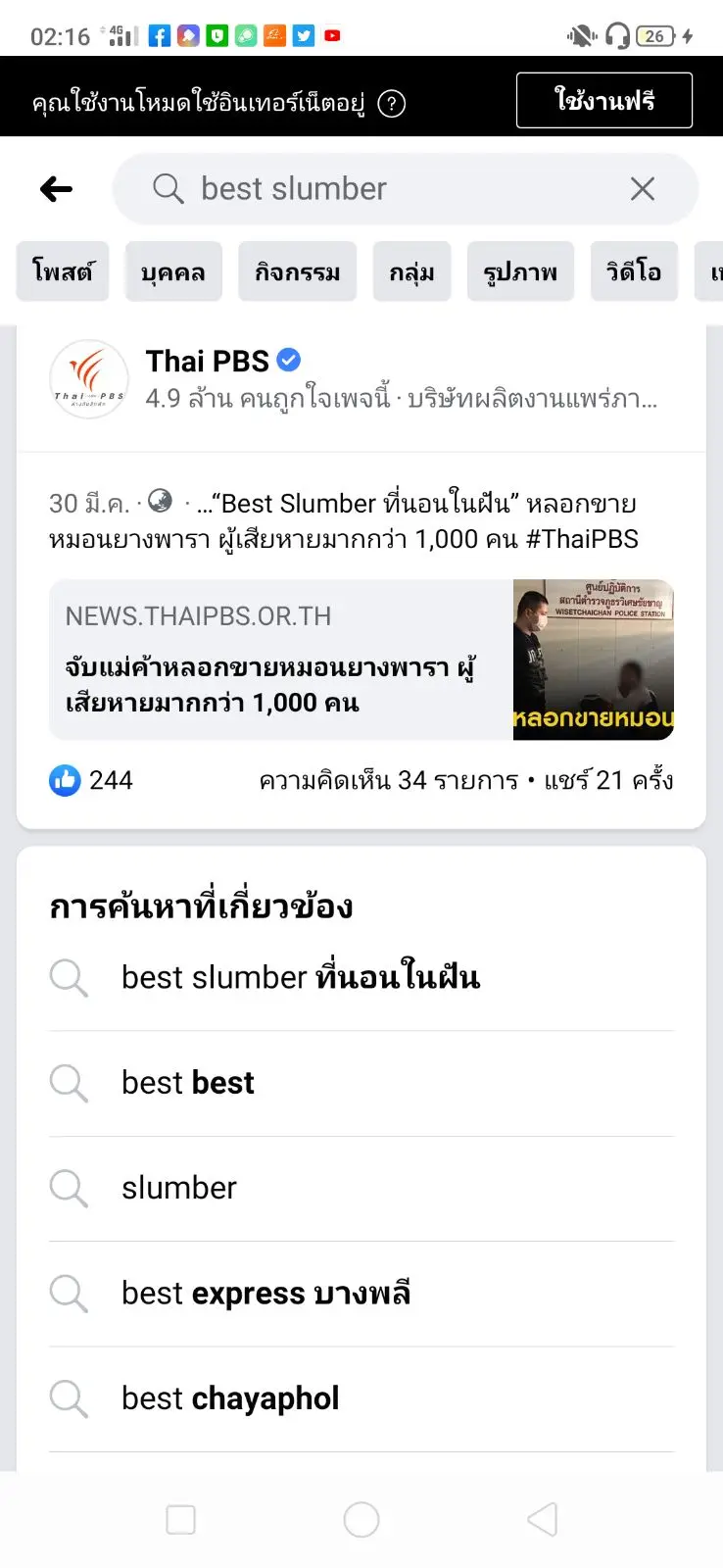Open the data mode help question mark
This screenshot has height=1568, width=723.
point(392,104)
